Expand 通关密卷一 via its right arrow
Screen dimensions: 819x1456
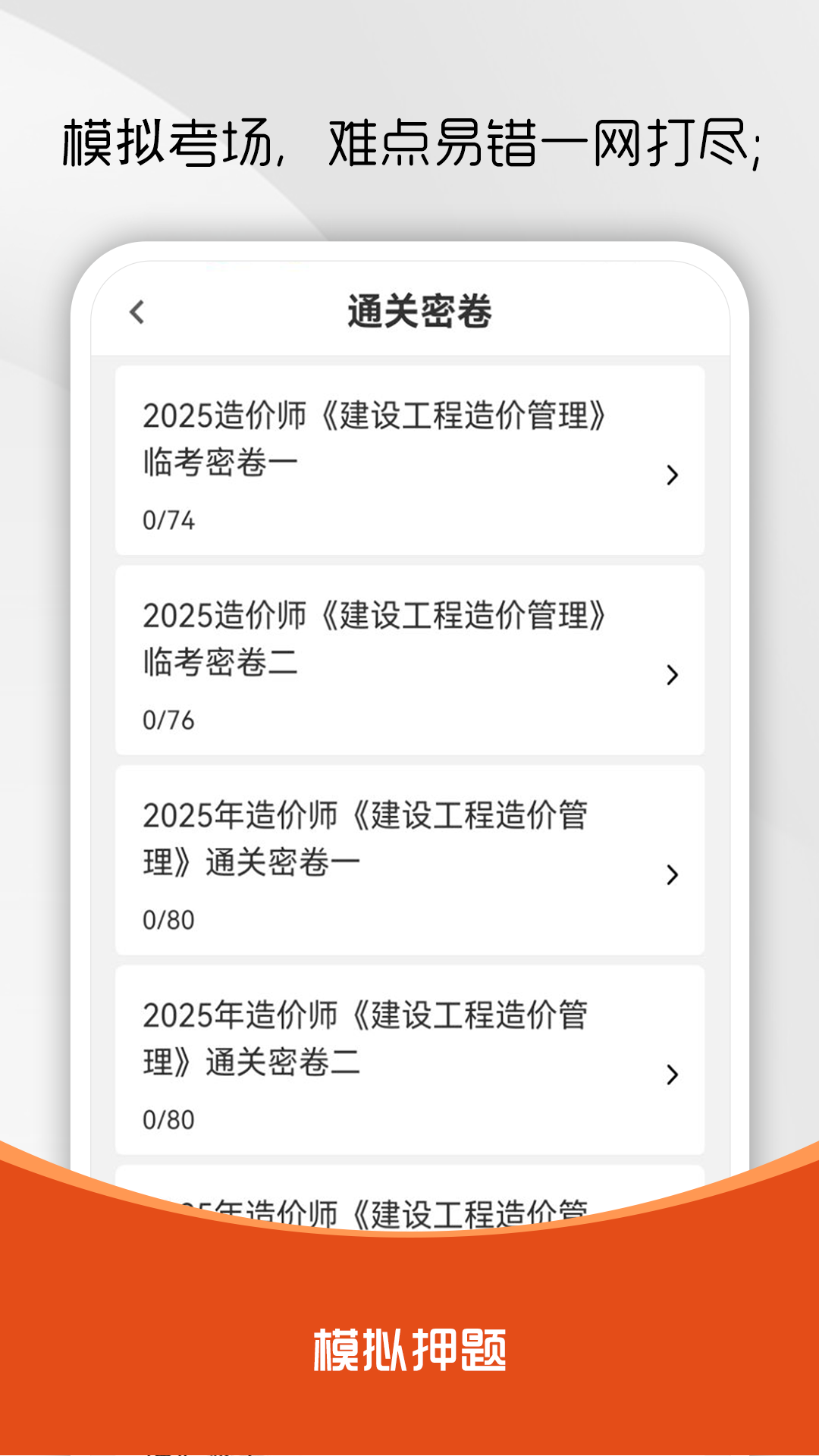670,876
